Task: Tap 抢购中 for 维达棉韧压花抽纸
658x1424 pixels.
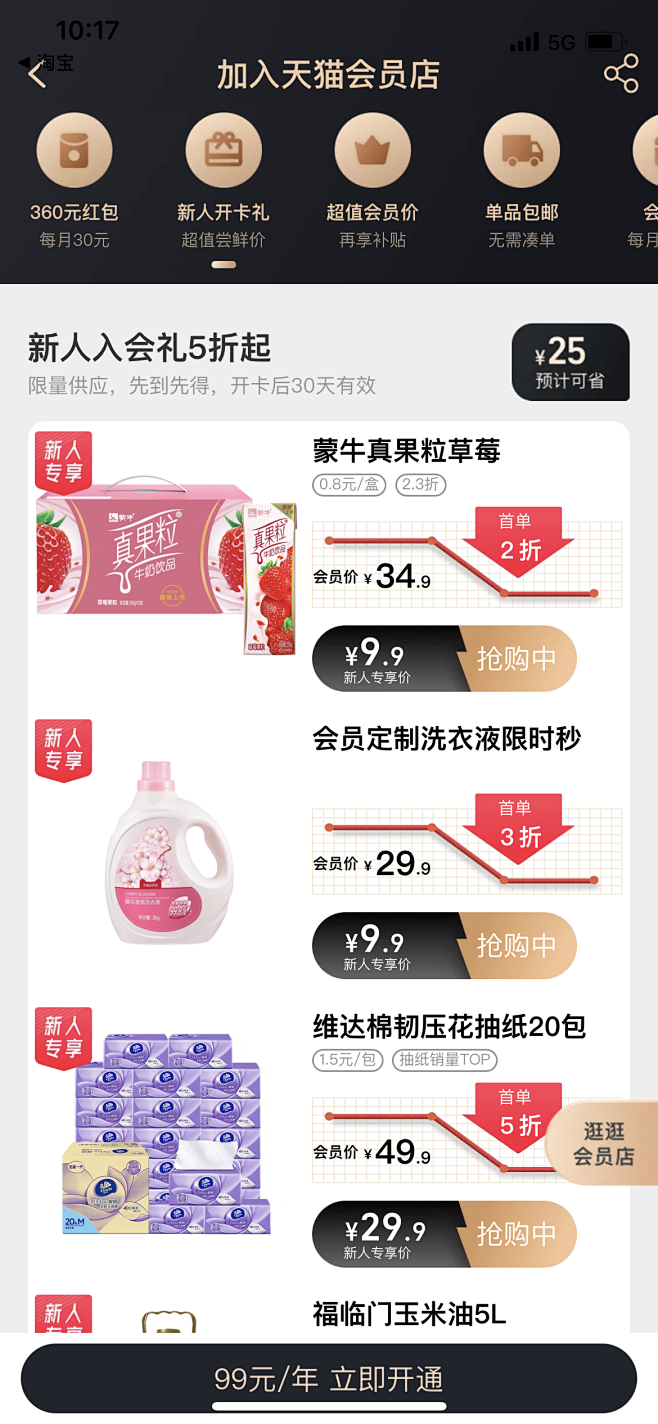Action: [516, 1234]
